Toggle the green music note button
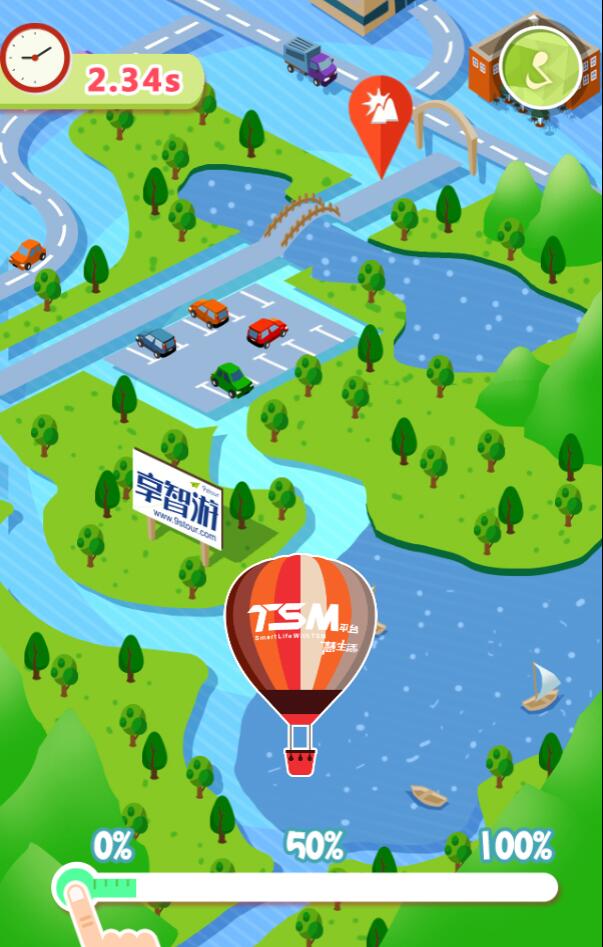603x947 pixels. (540, 67)
